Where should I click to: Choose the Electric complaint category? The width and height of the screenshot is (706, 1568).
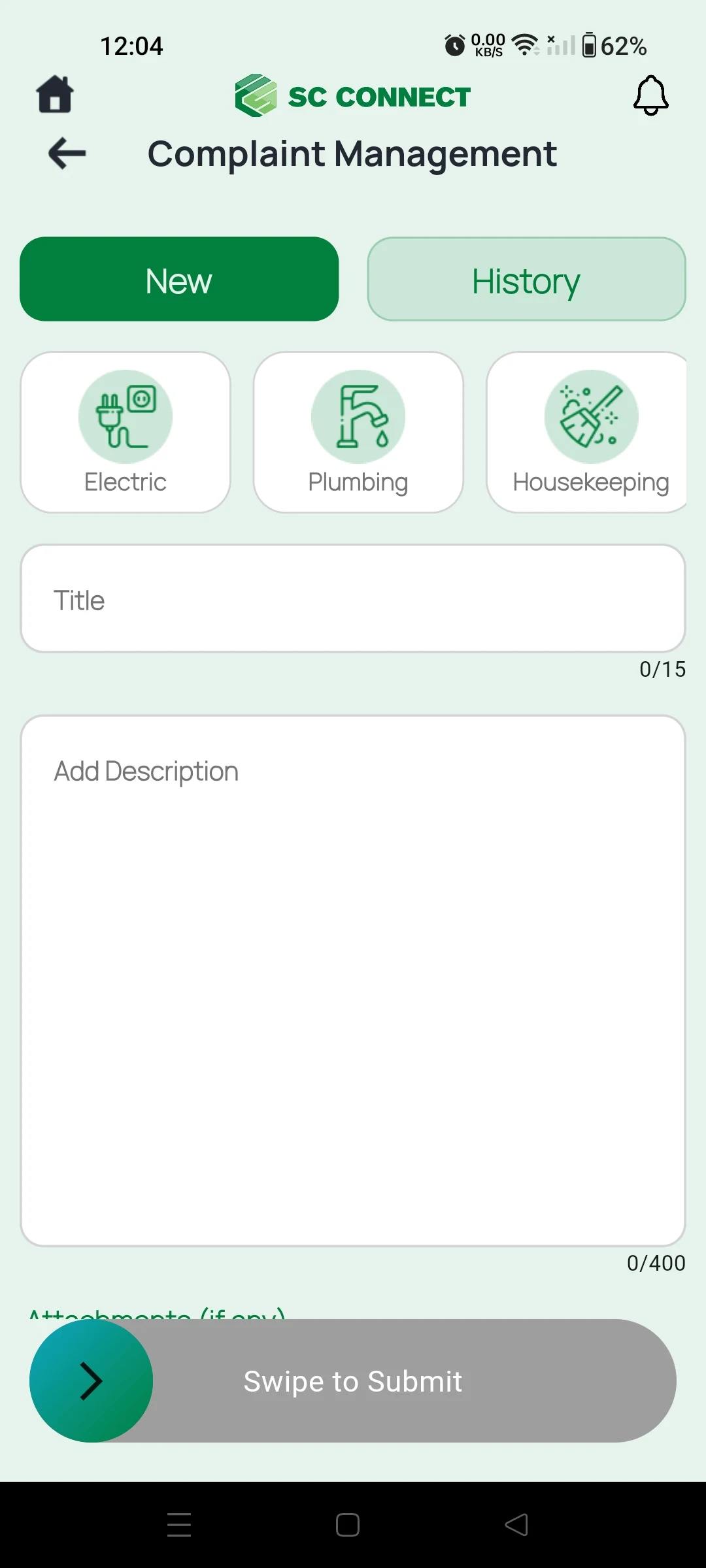pos(126,433)
